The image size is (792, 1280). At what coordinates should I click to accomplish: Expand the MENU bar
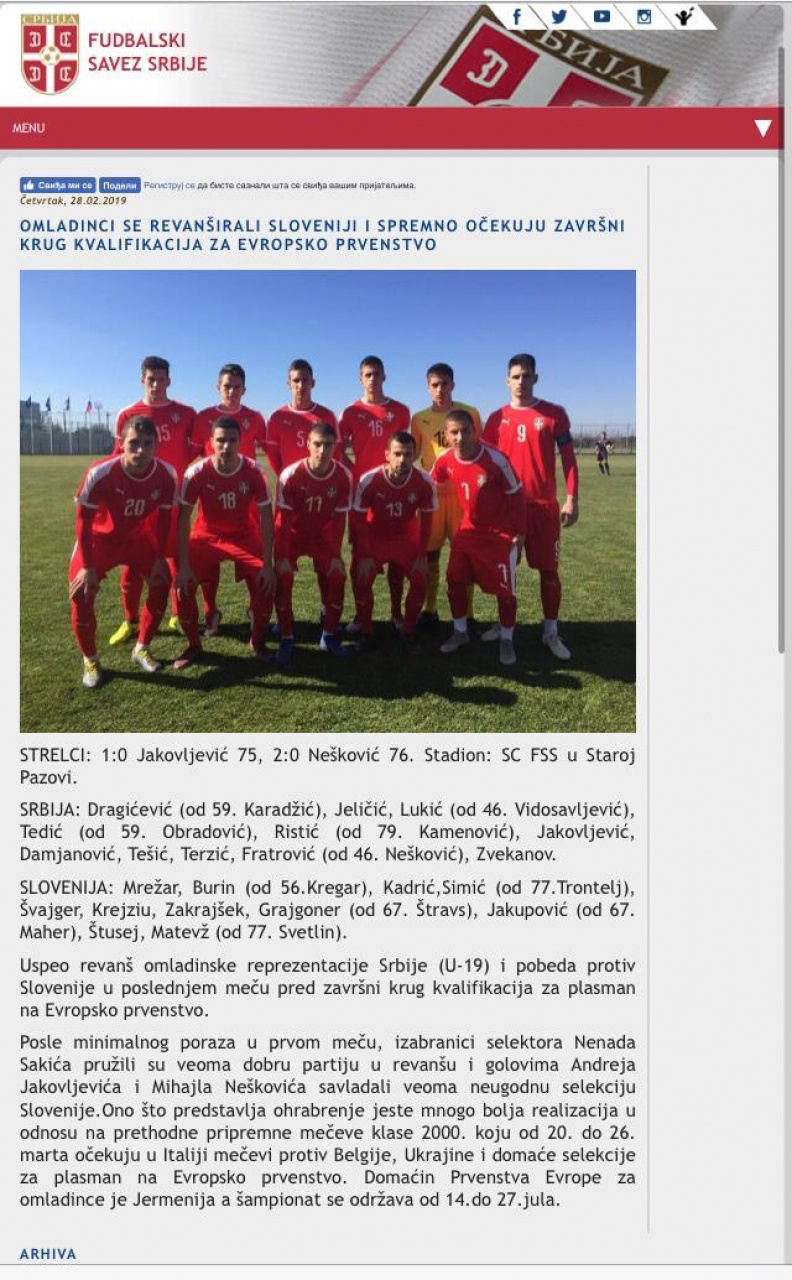pos(762,128)
